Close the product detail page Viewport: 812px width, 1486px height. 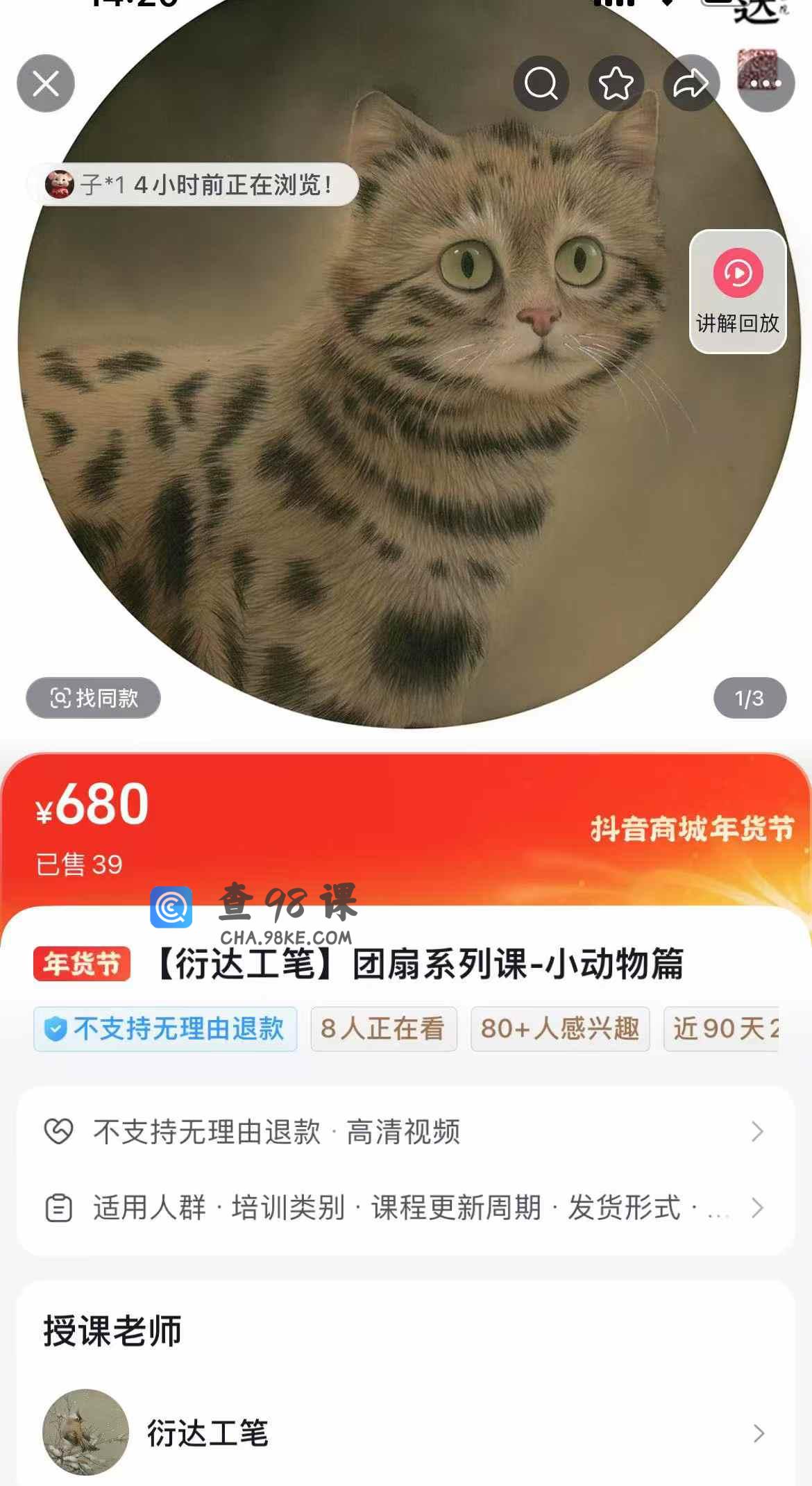(x=46, y=84)
